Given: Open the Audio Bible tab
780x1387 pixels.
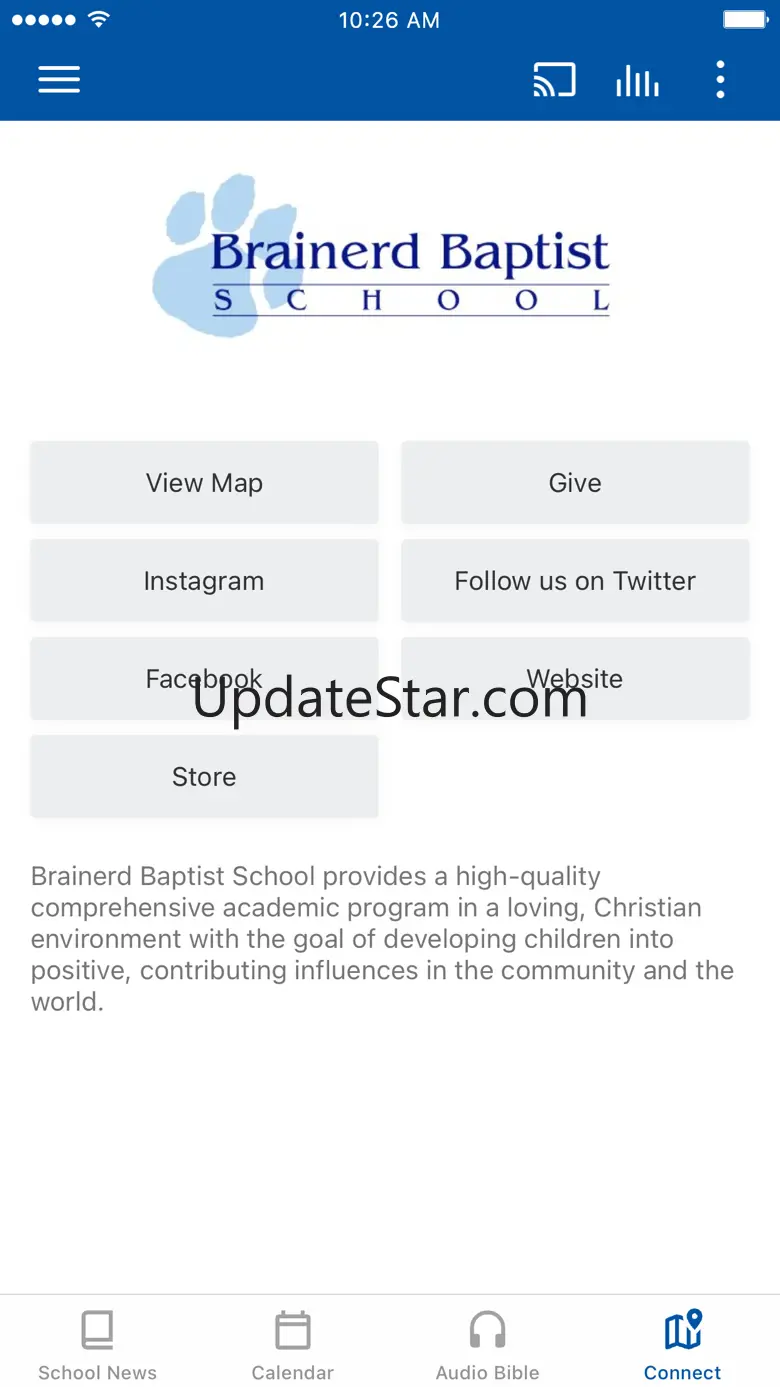Looking at the screenshot, I should (488, 1344).
